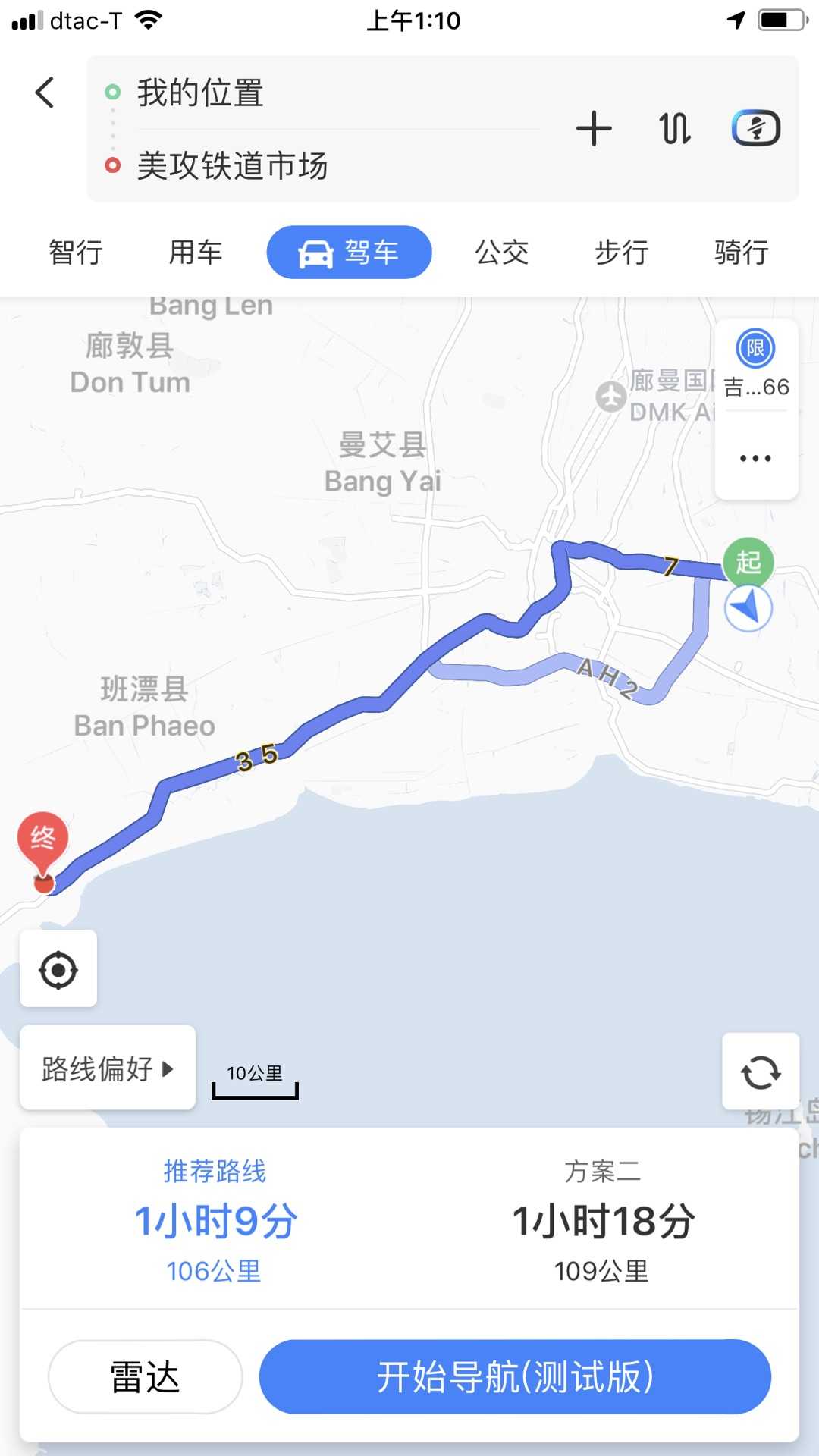The height and width of the screenshot is (1456, 819).
Task: Go back from route planning
Action: pyautogui.click(x=45, y=93)
